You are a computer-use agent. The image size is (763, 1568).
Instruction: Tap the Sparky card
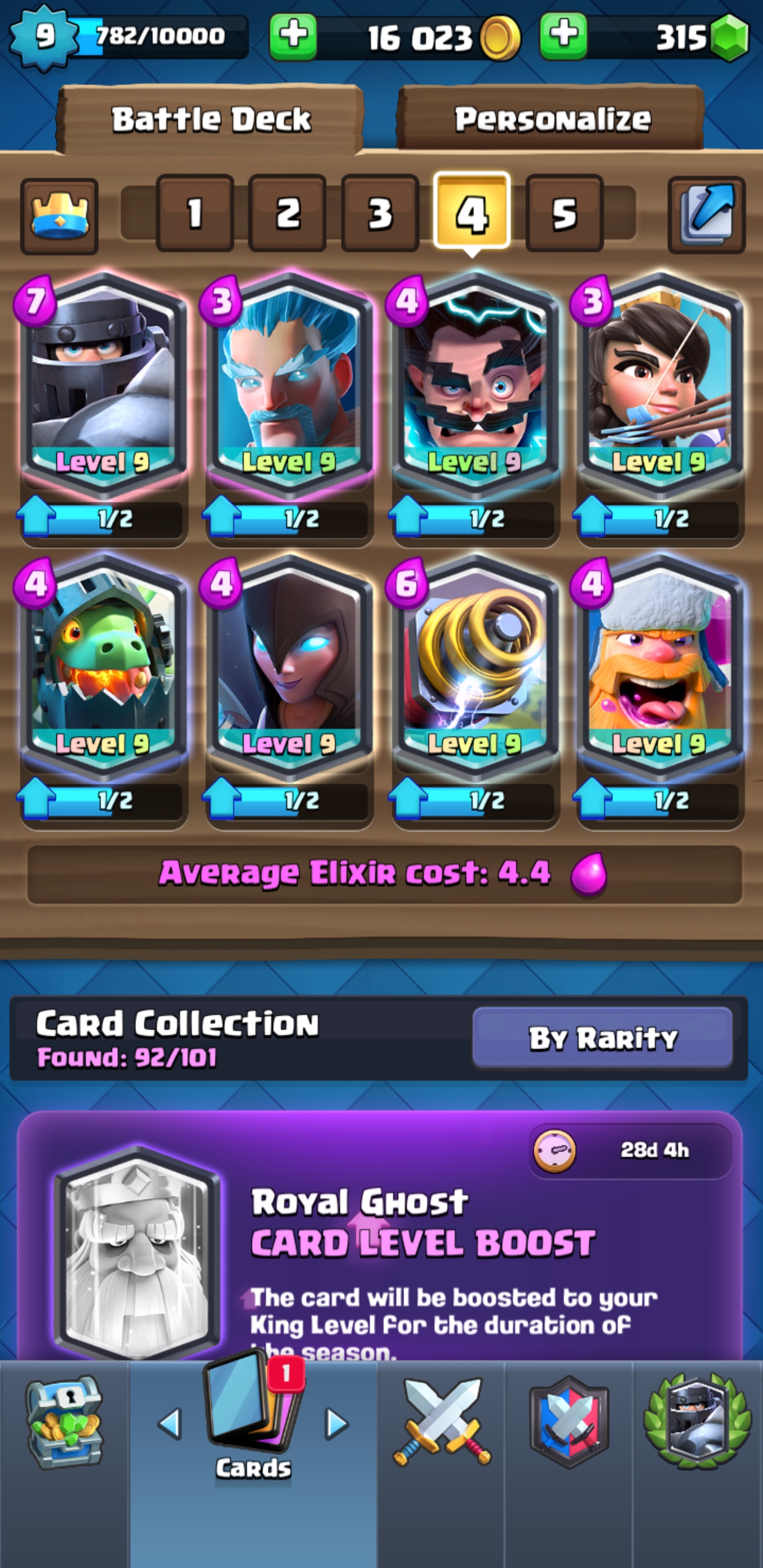pos(475,666)
